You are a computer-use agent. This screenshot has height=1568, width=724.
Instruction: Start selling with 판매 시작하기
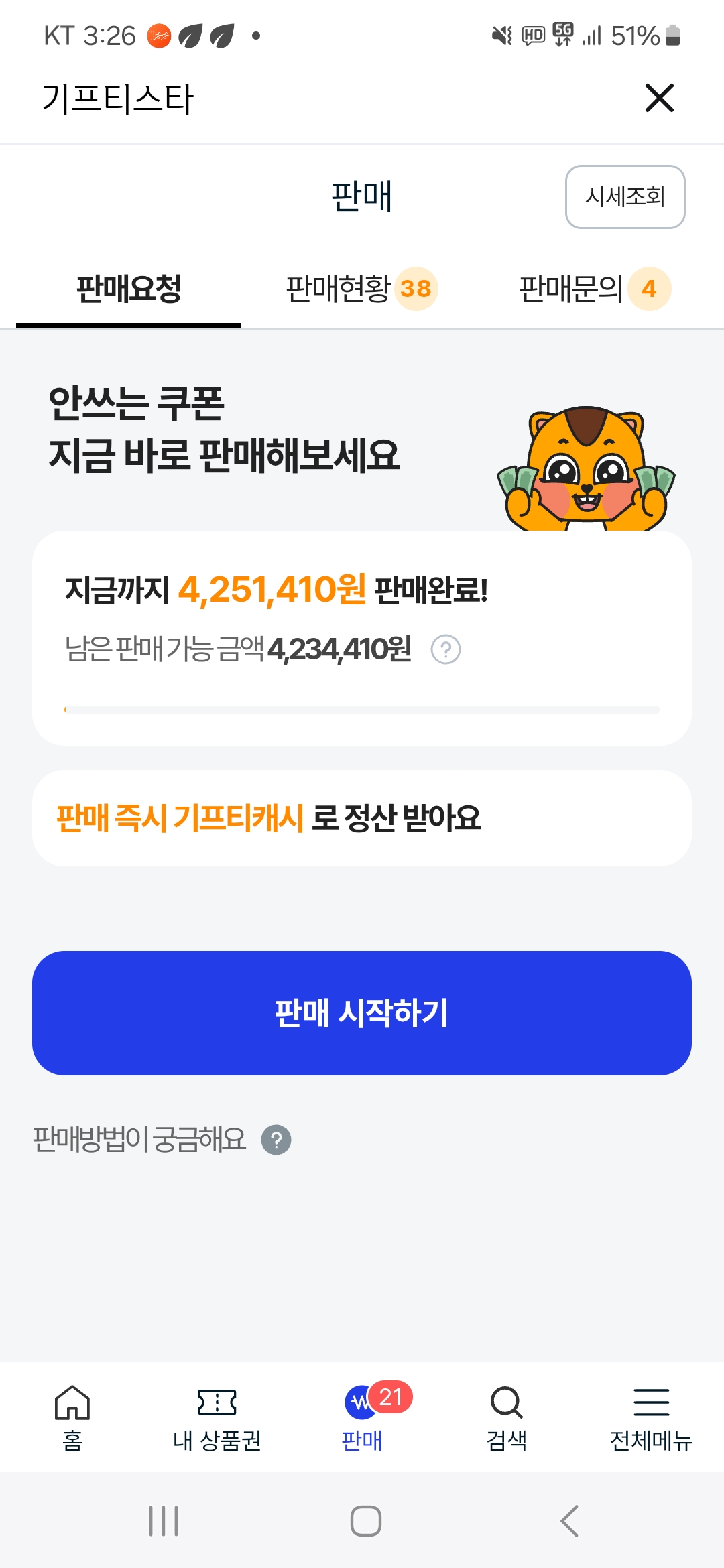click(x=362, y=1012)
